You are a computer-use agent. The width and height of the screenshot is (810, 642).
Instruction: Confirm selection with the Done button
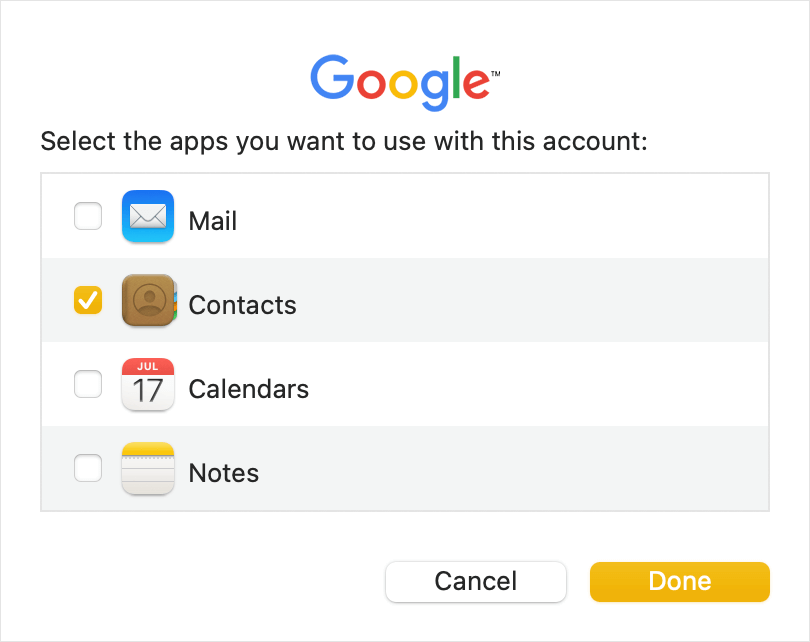pos(679,582)
